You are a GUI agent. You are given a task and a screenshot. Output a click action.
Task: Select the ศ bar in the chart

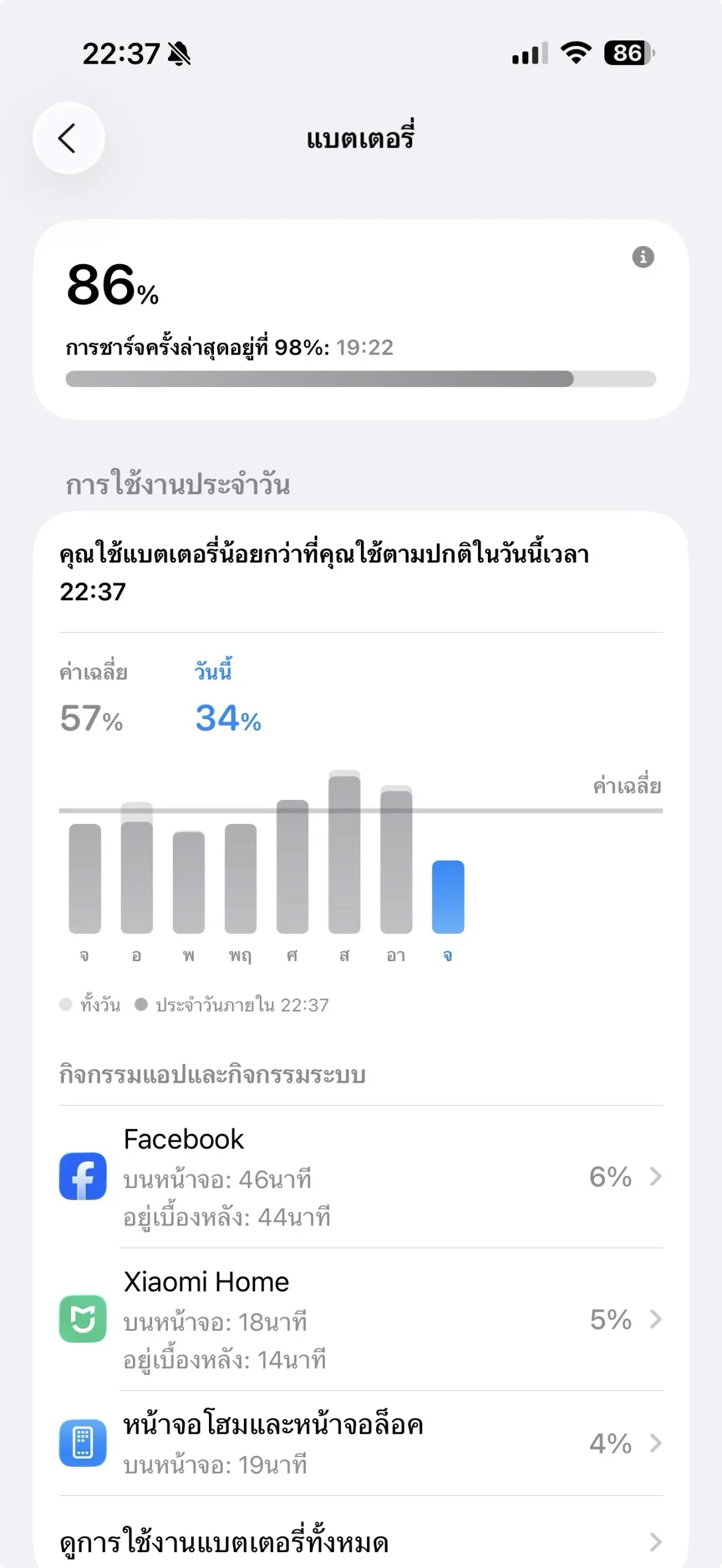tap(292, 866)
